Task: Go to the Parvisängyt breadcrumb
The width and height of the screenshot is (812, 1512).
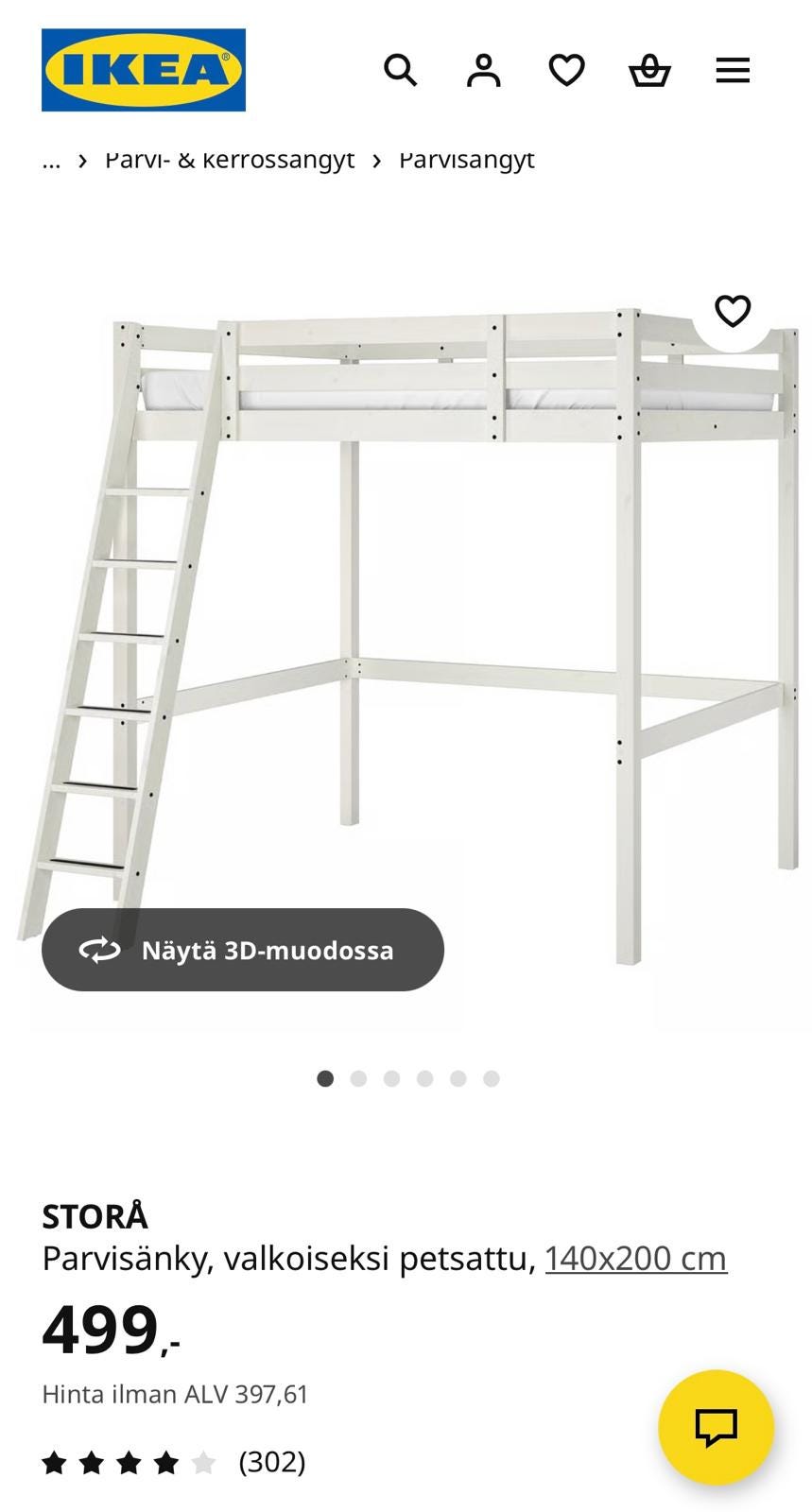Action: tap(466, 160)
